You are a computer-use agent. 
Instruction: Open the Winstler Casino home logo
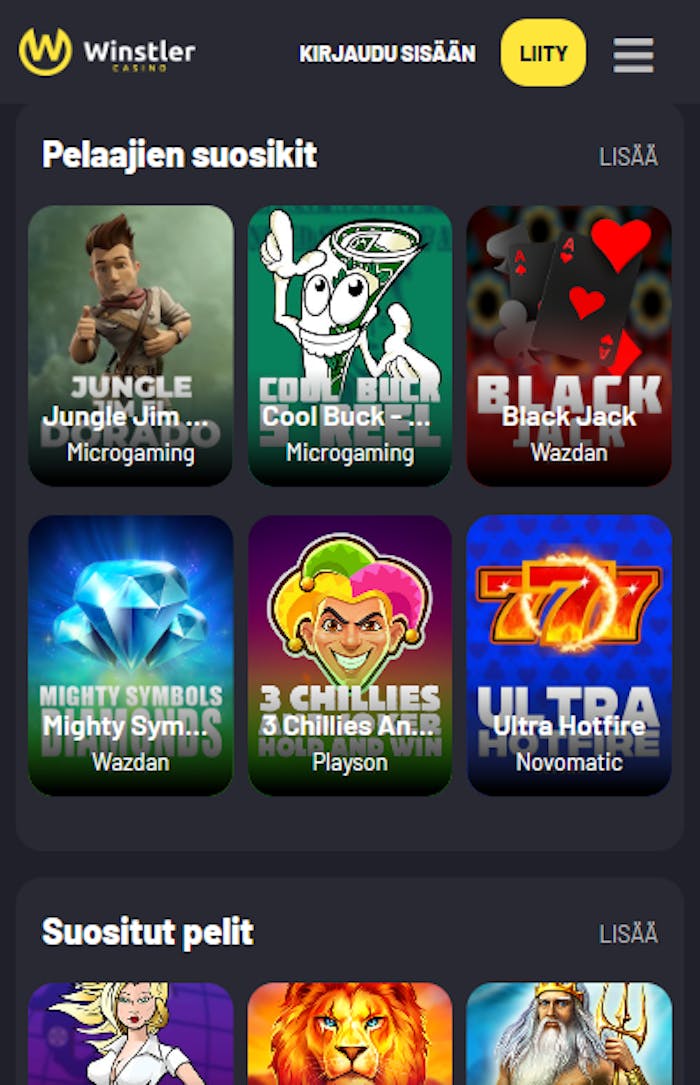click(107, 52)
